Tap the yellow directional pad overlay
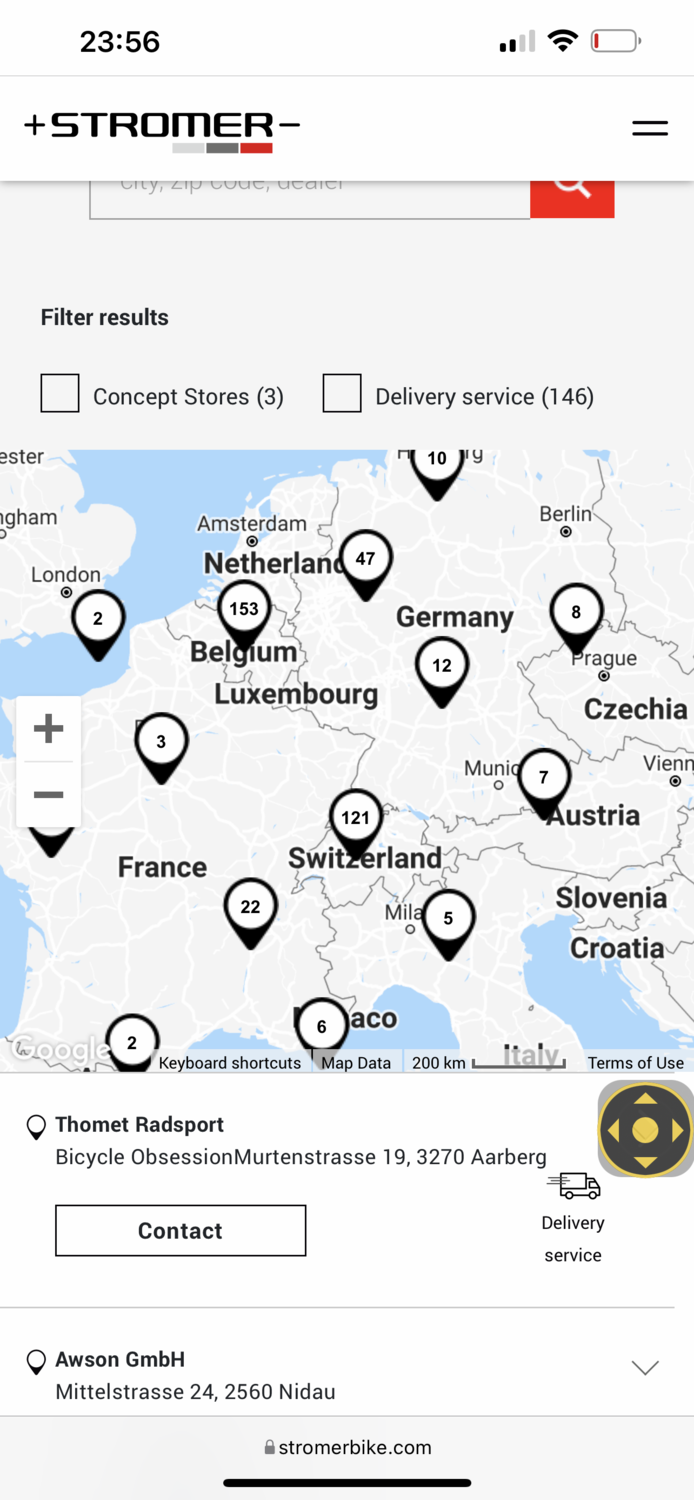Image resolution: width=694 pixels, height=1500 pixels. tap(646, 1130)
